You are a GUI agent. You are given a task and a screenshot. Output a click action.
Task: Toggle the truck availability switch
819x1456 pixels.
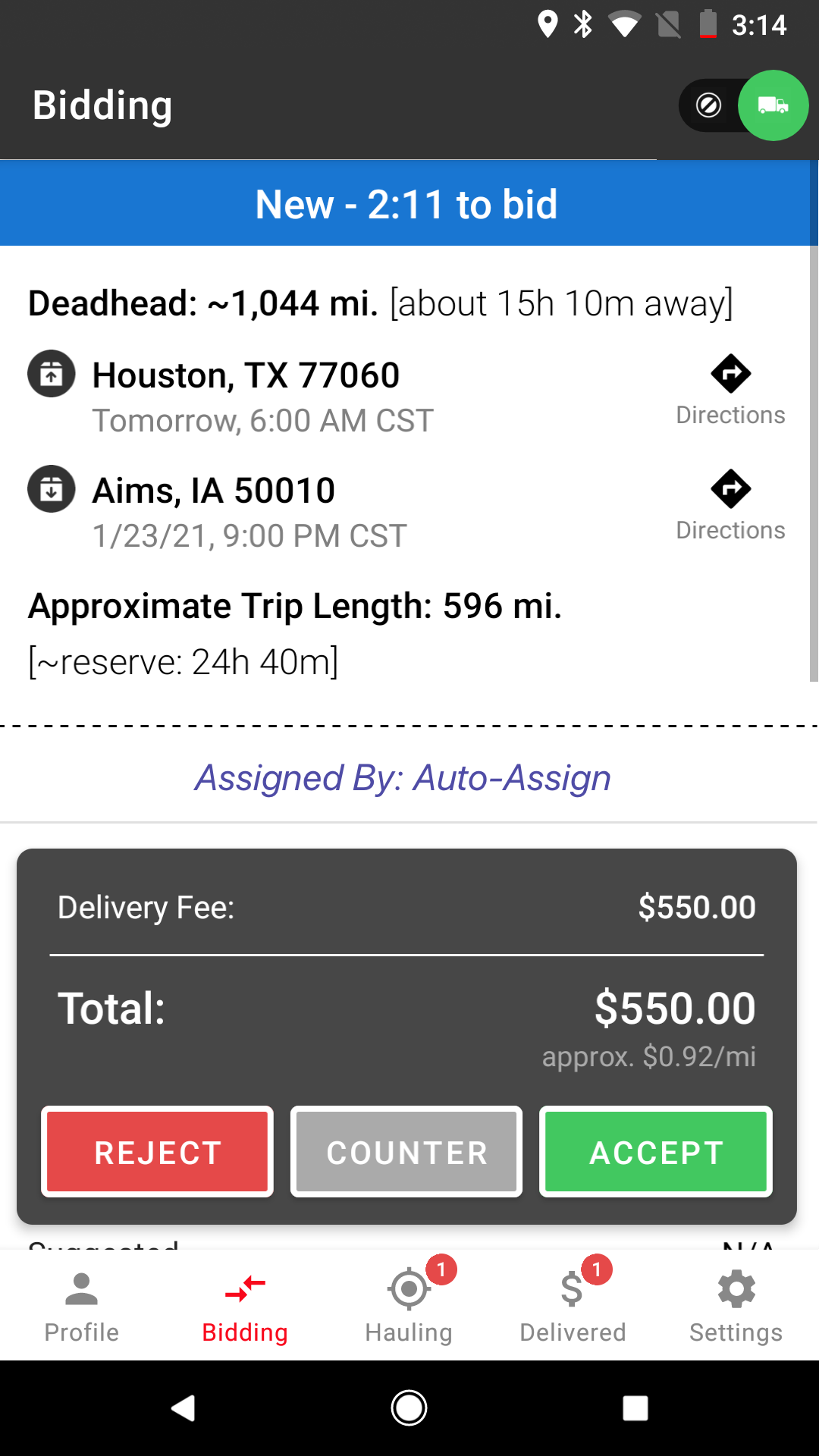pos(743,105)
